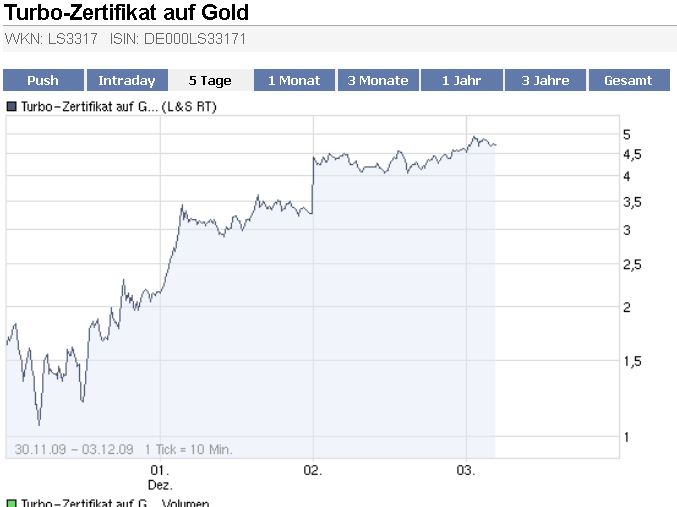Show the 1 Monat chart
The height and width of the screenshot is (507, 677).
[x=294, y=81]
